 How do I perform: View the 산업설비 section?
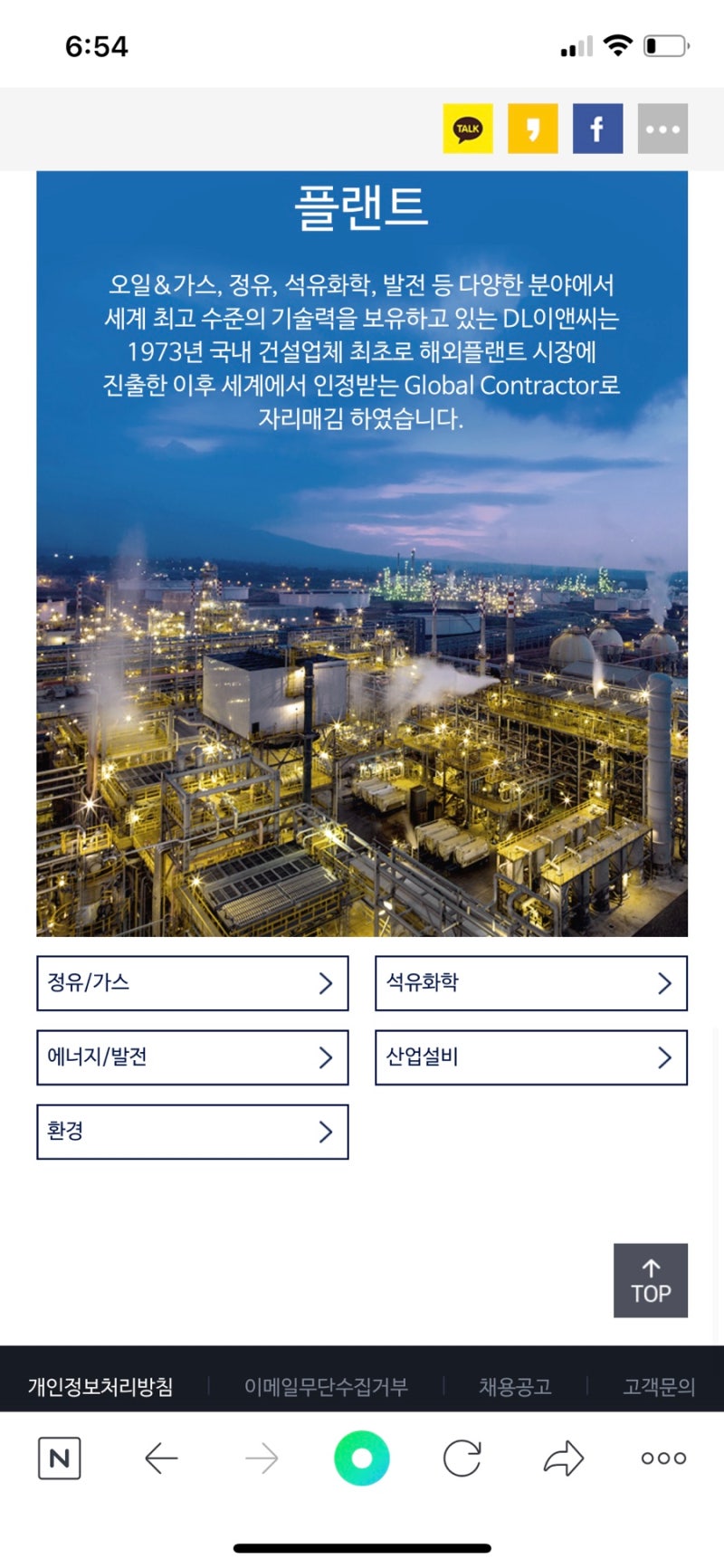531,1057
